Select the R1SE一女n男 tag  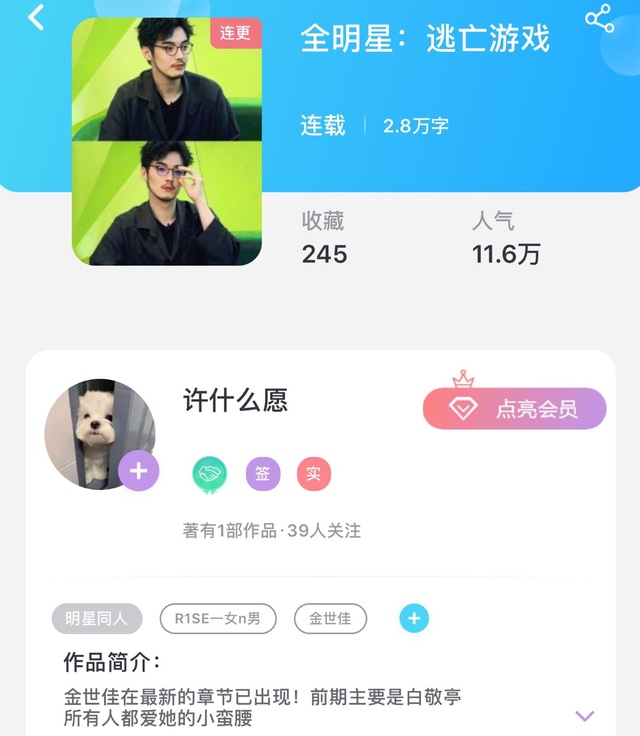pyautogui.click(x=218, y=619)
